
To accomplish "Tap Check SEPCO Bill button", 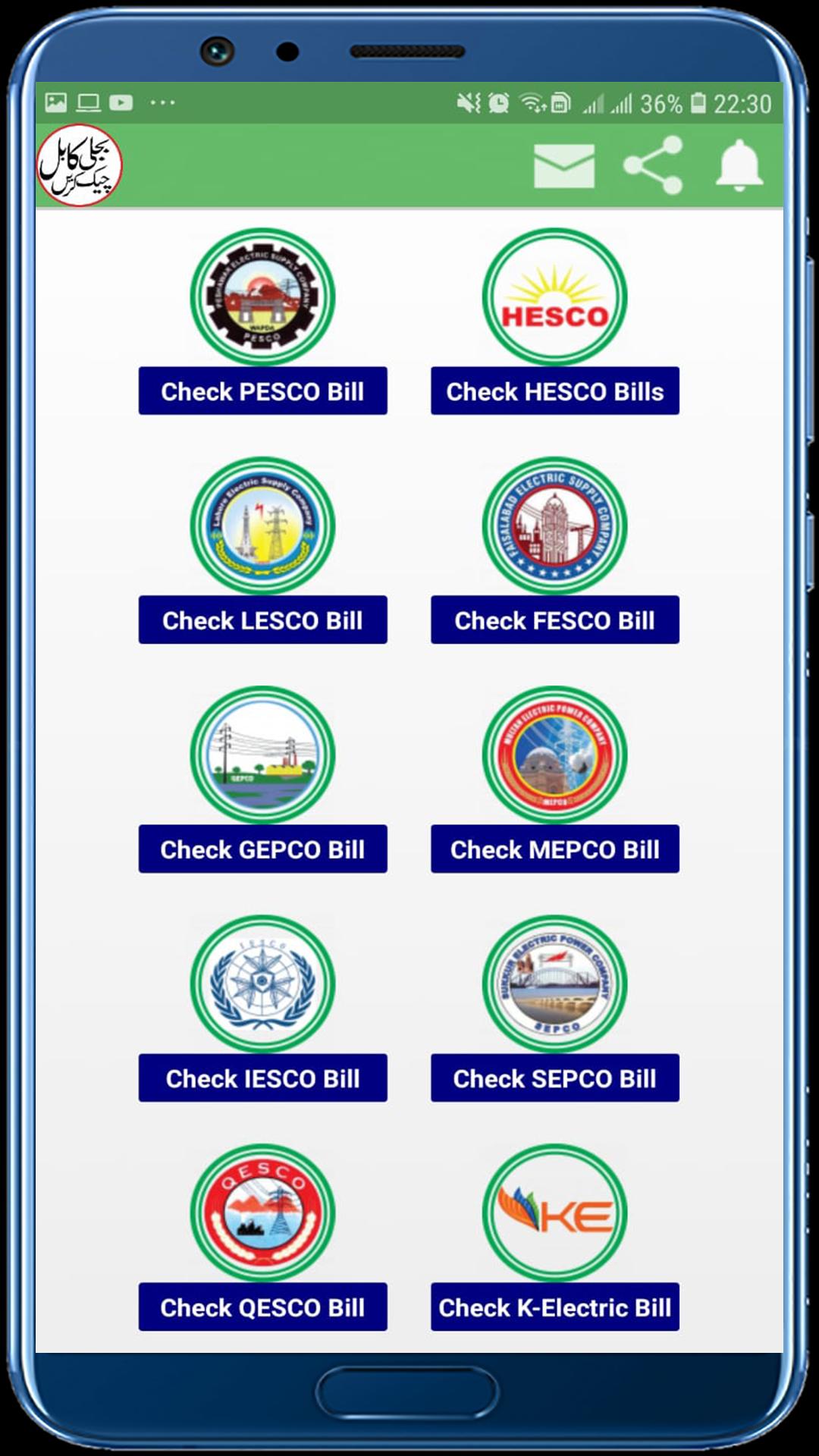I will (554, 1078).
